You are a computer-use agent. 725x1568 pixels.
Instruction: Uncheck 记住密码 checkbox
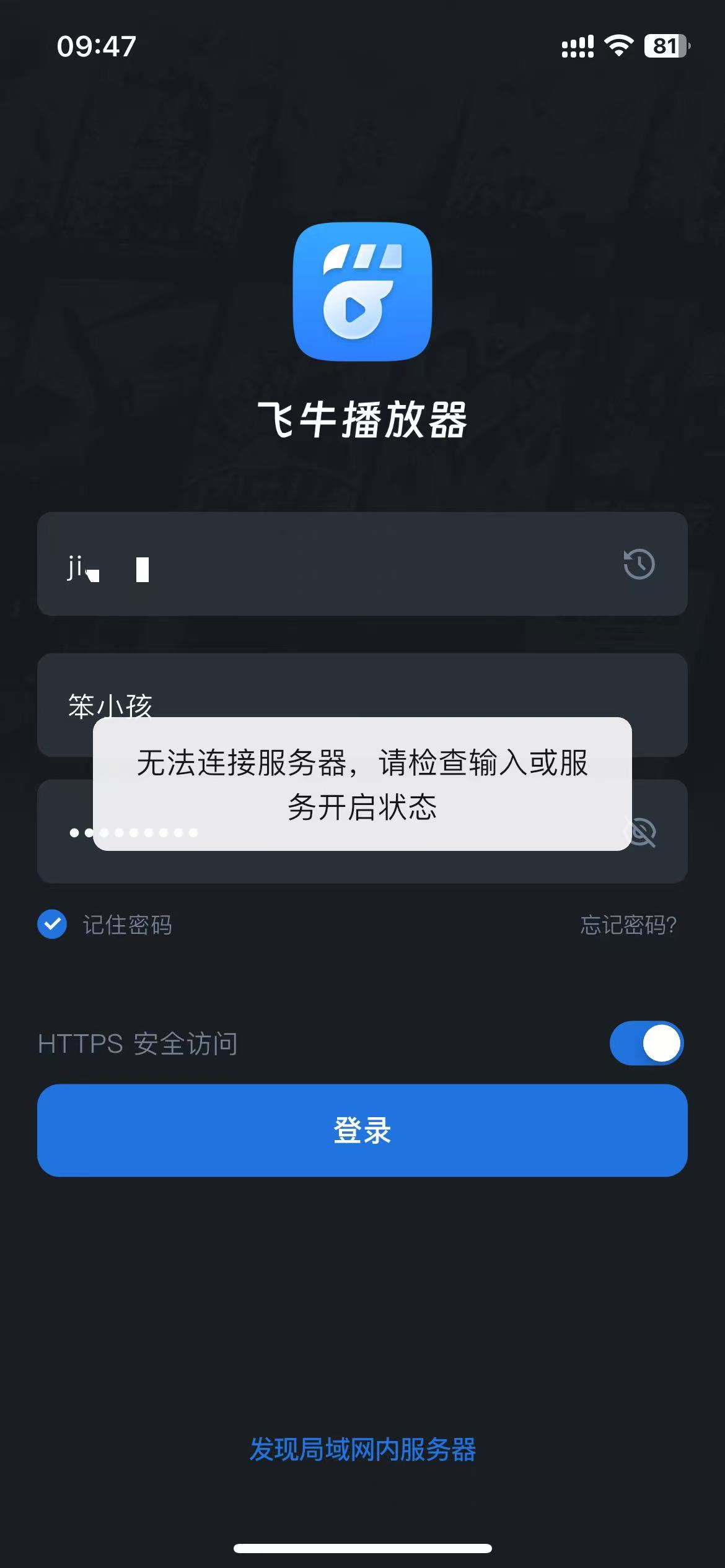point(53,925)
